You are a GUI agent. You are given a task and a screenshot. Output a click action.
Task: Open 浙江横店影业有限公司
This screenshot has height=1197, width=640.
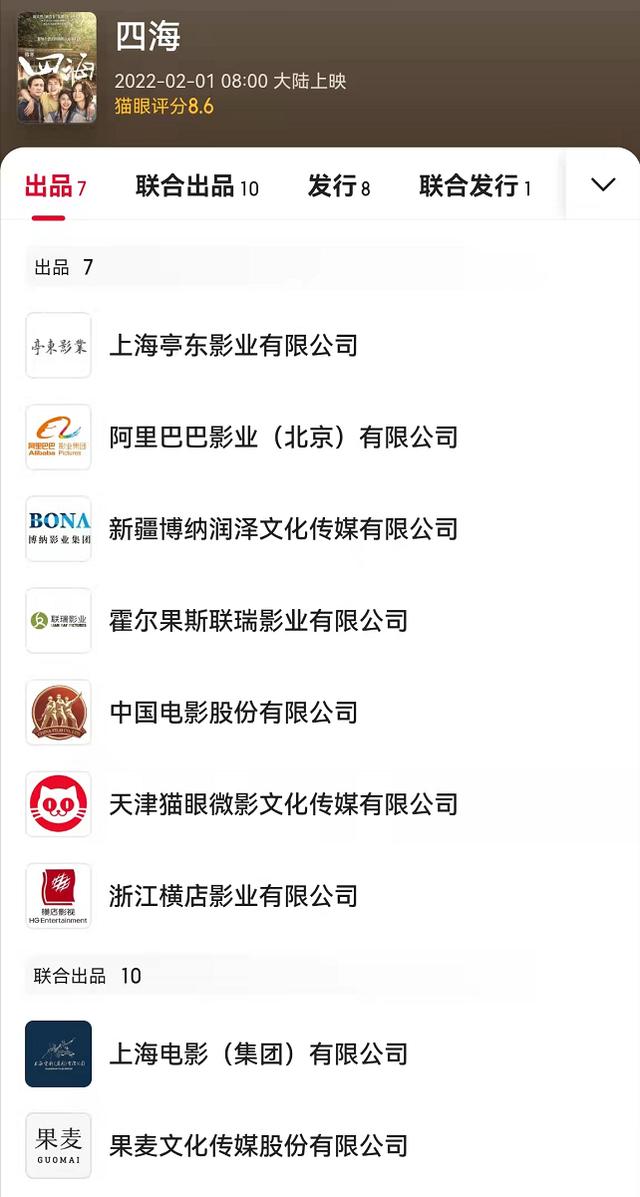point(320,895)
